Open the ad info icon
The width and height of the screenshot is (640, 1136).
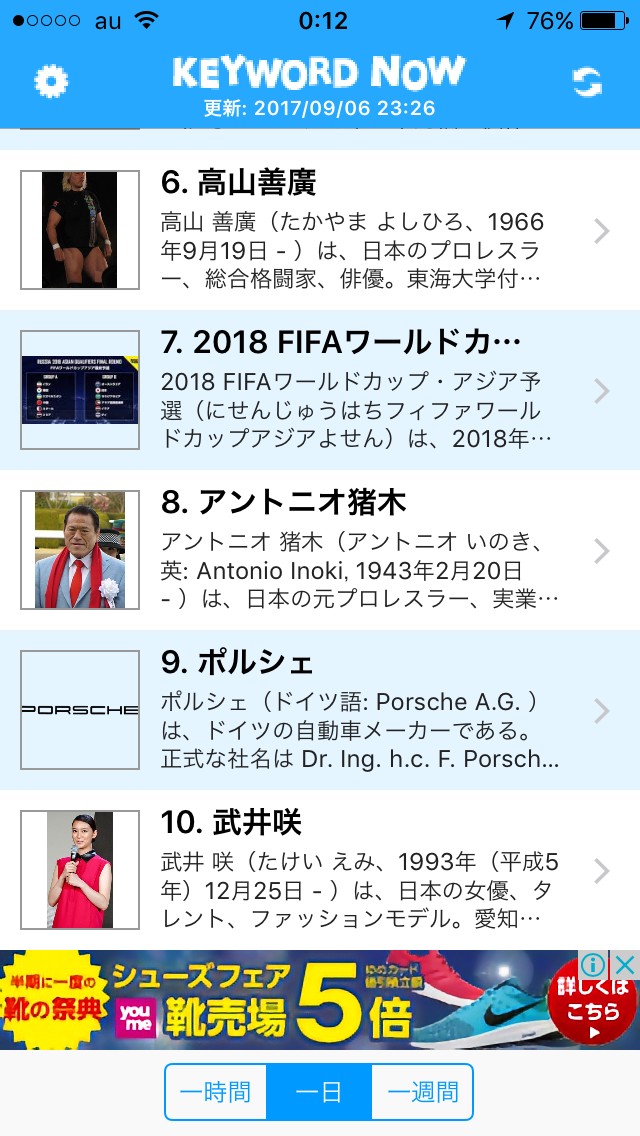(594, 965)
